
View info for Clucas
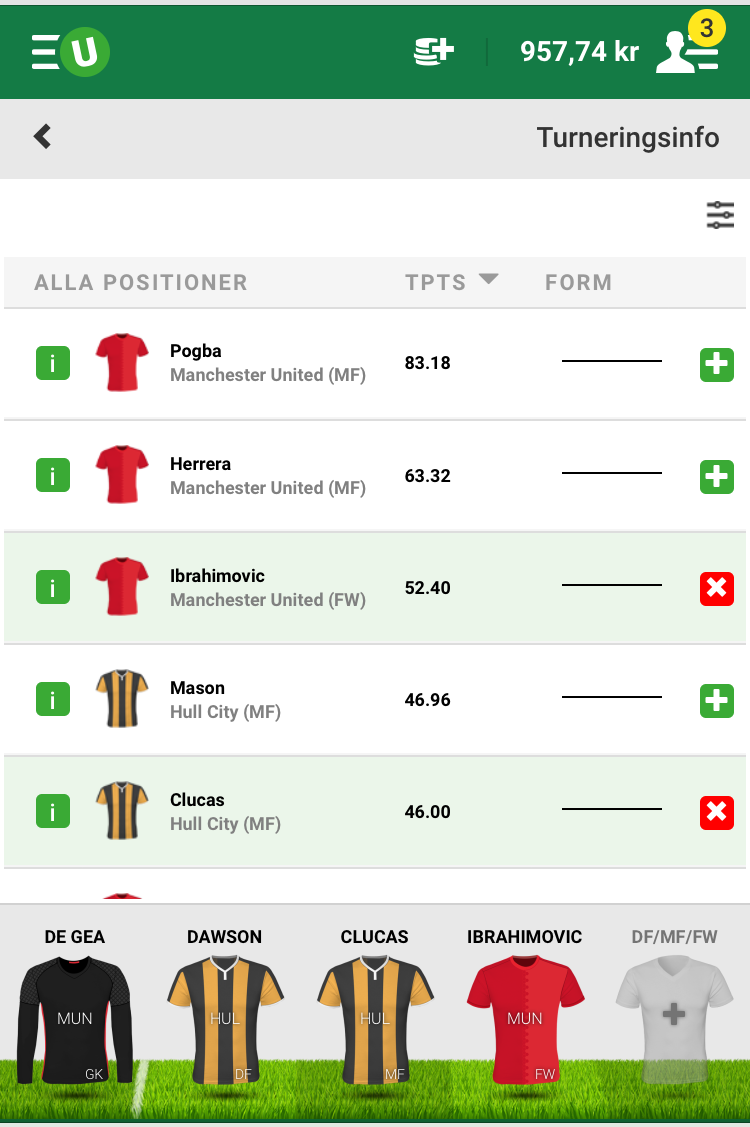pyautogui.click(x=53, y=811)
